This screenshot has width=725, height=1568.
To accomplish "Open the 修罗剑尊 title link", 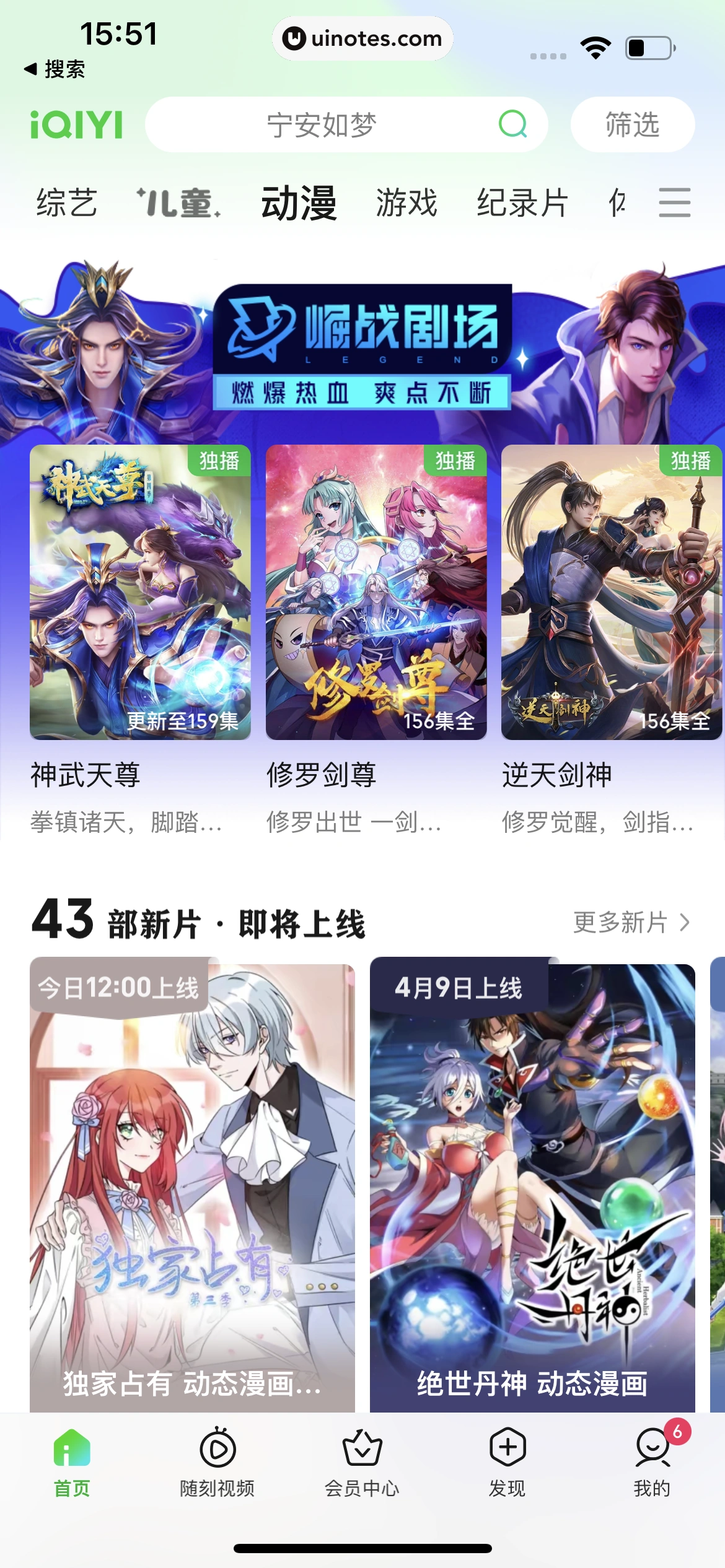I will (322, 775).
